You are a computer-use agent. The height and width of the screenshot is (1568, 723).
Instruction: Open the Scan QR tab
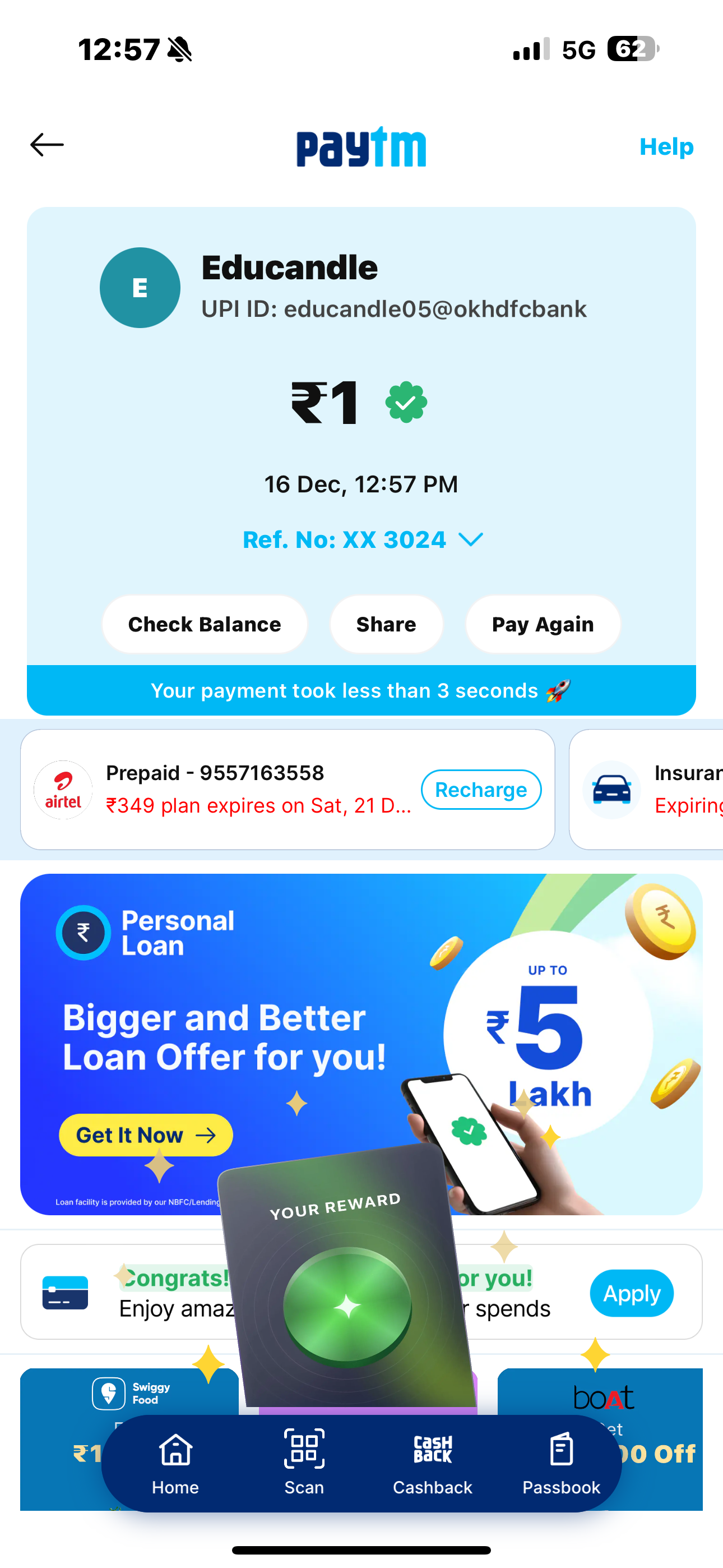(304, 1463)
